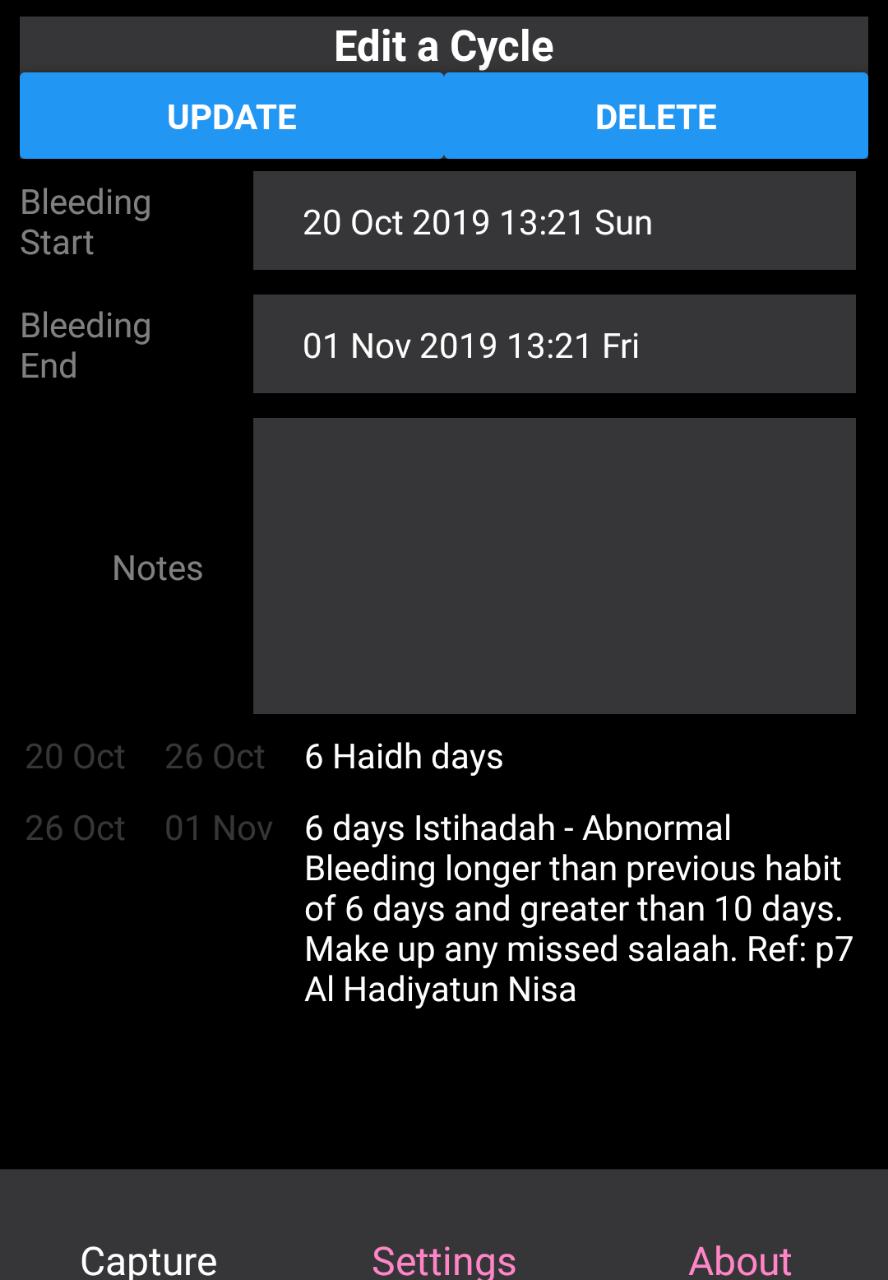The width and height of the screenshot is (888, 1280).
Task: Edit the Bleeding End date
Action: (x=554, y=345)
